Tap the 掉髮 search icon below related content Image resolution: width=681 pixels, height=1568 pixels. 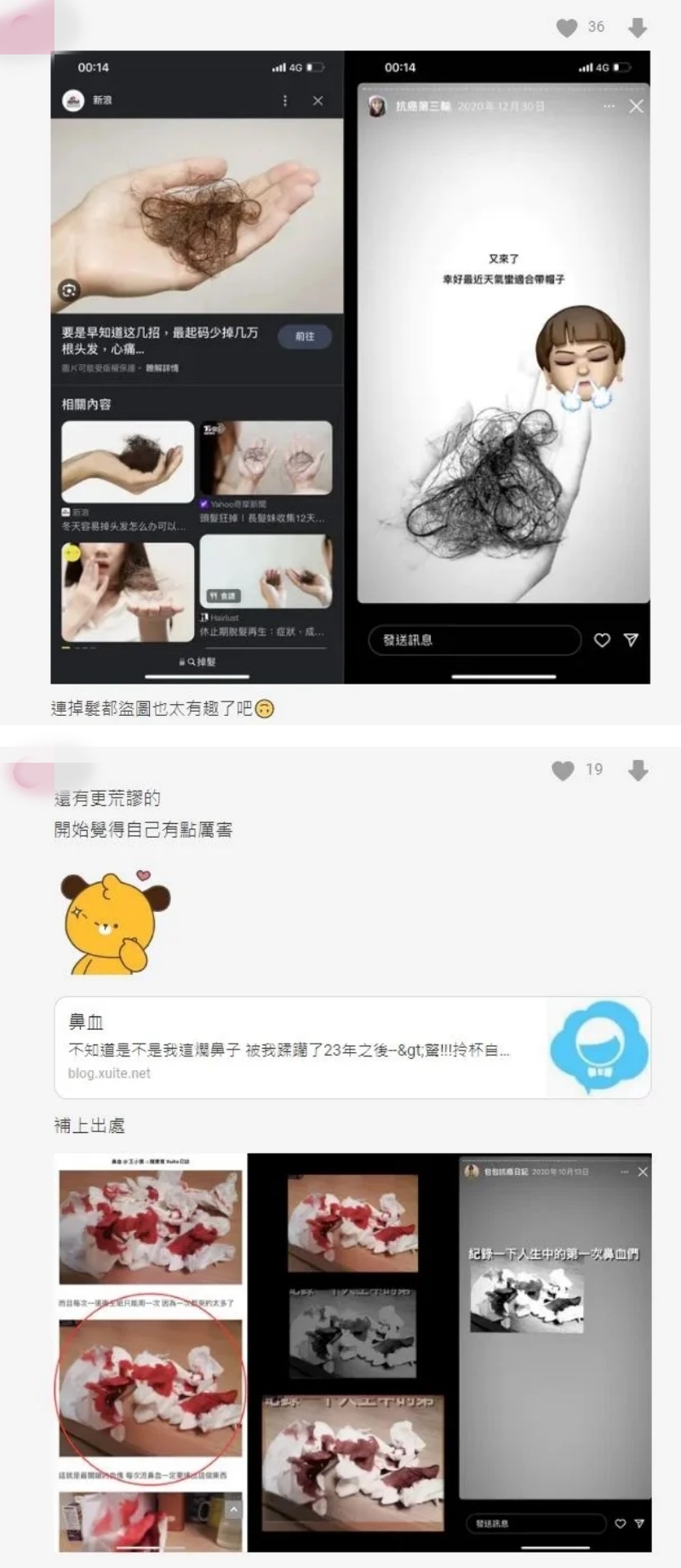coord(191,661)
